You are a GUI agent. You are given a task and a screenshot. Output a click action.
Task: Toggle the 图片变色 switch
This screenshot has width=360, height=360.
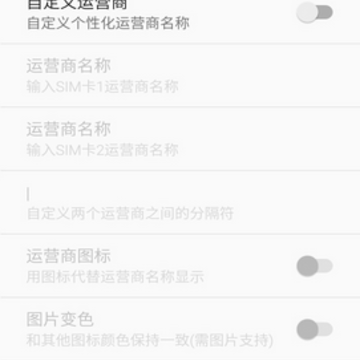point(315,329)
